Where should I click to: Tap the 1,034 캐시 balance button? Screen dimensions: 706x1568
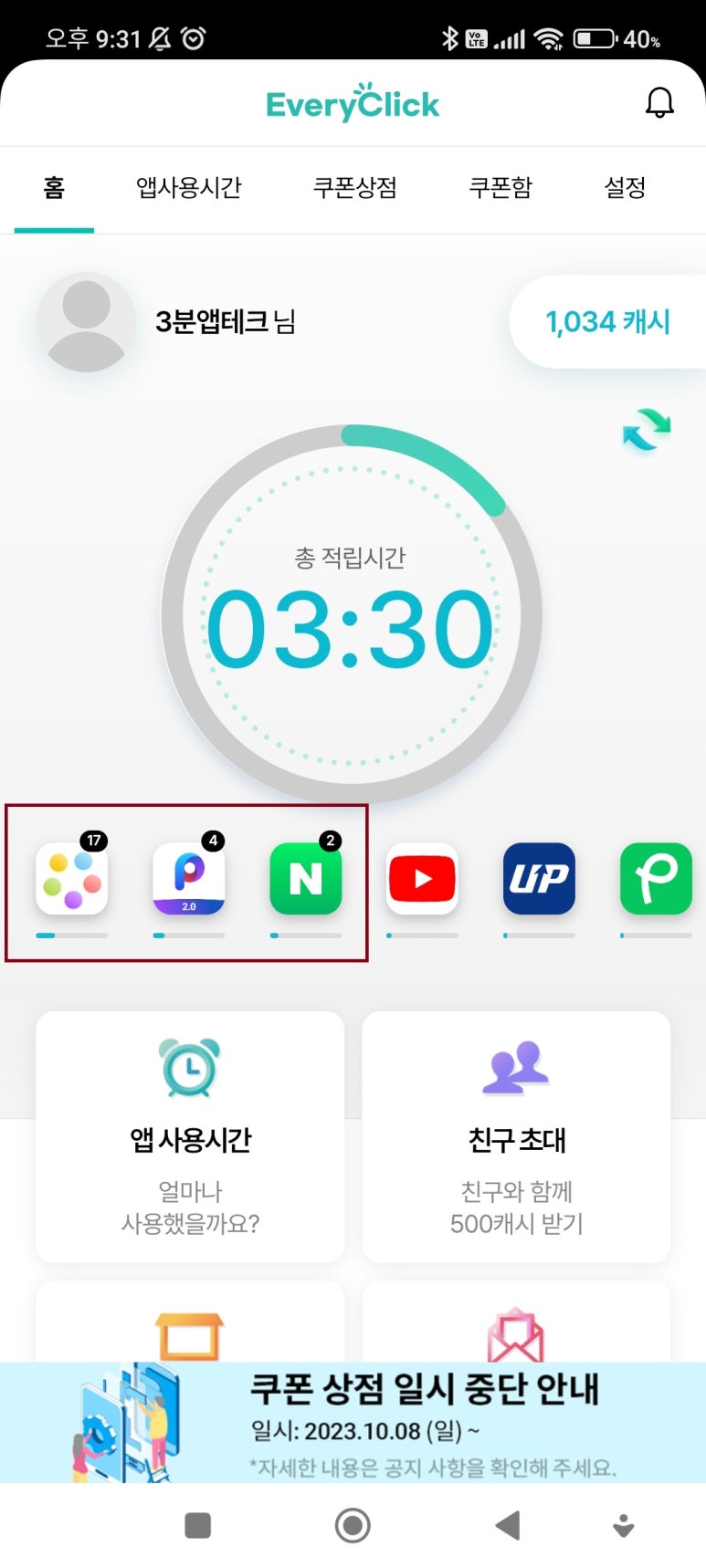coord(607,321)
